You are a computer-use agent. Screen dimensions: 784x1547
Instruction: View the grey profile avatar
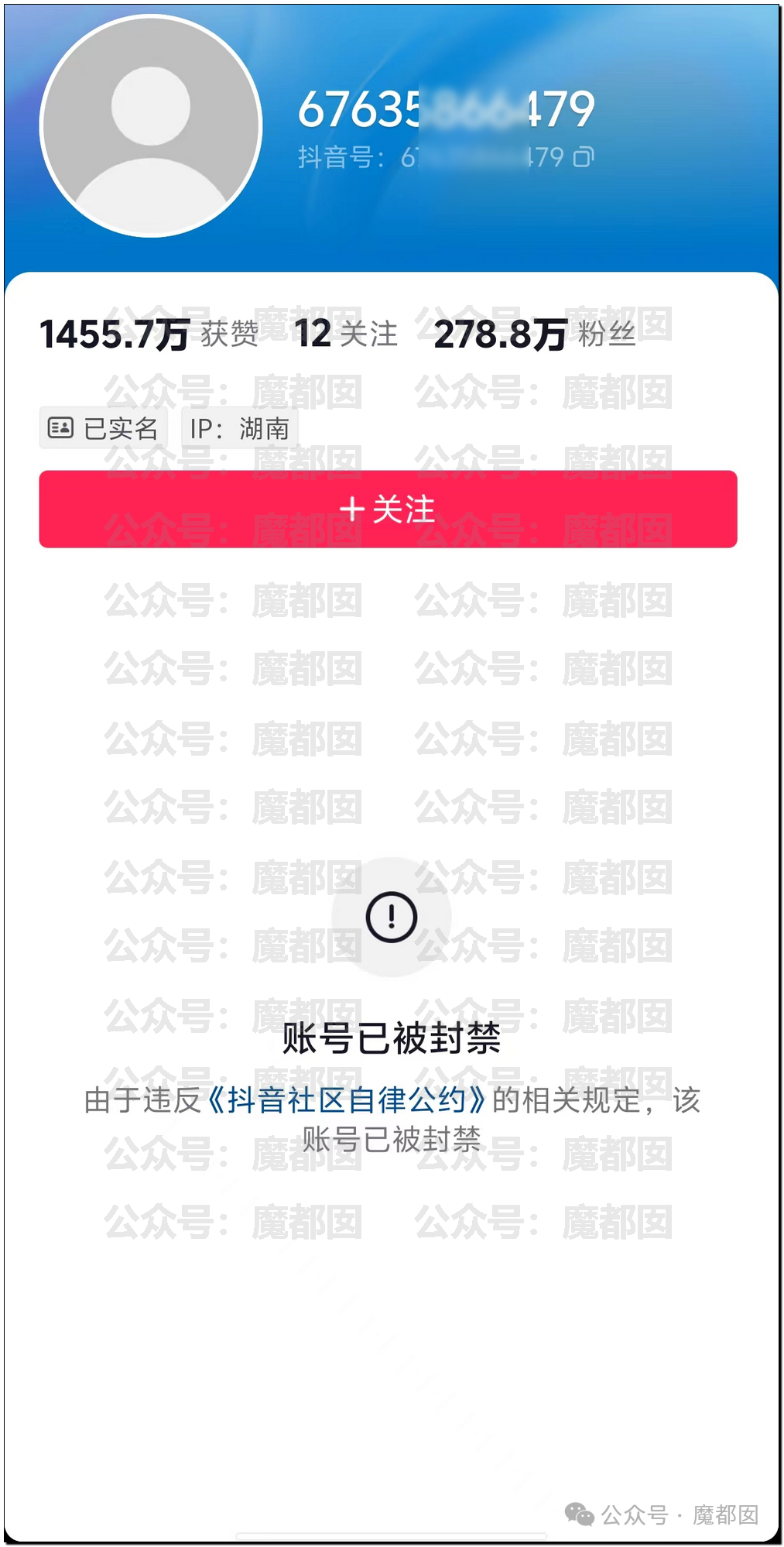(x=151, y=125)
